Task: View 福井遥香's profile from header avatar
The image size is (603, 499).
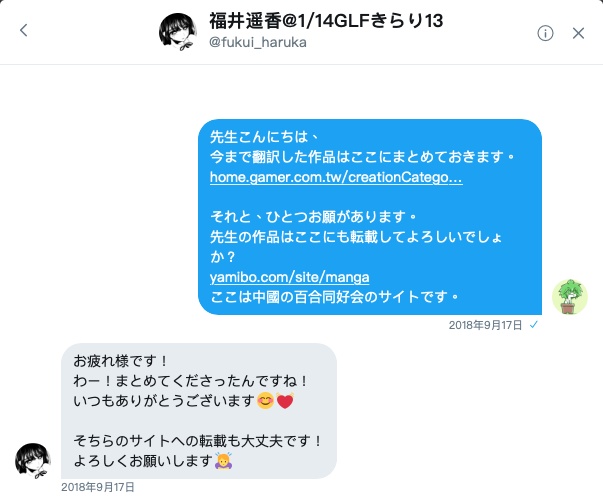Action: (x=176, y=32)
